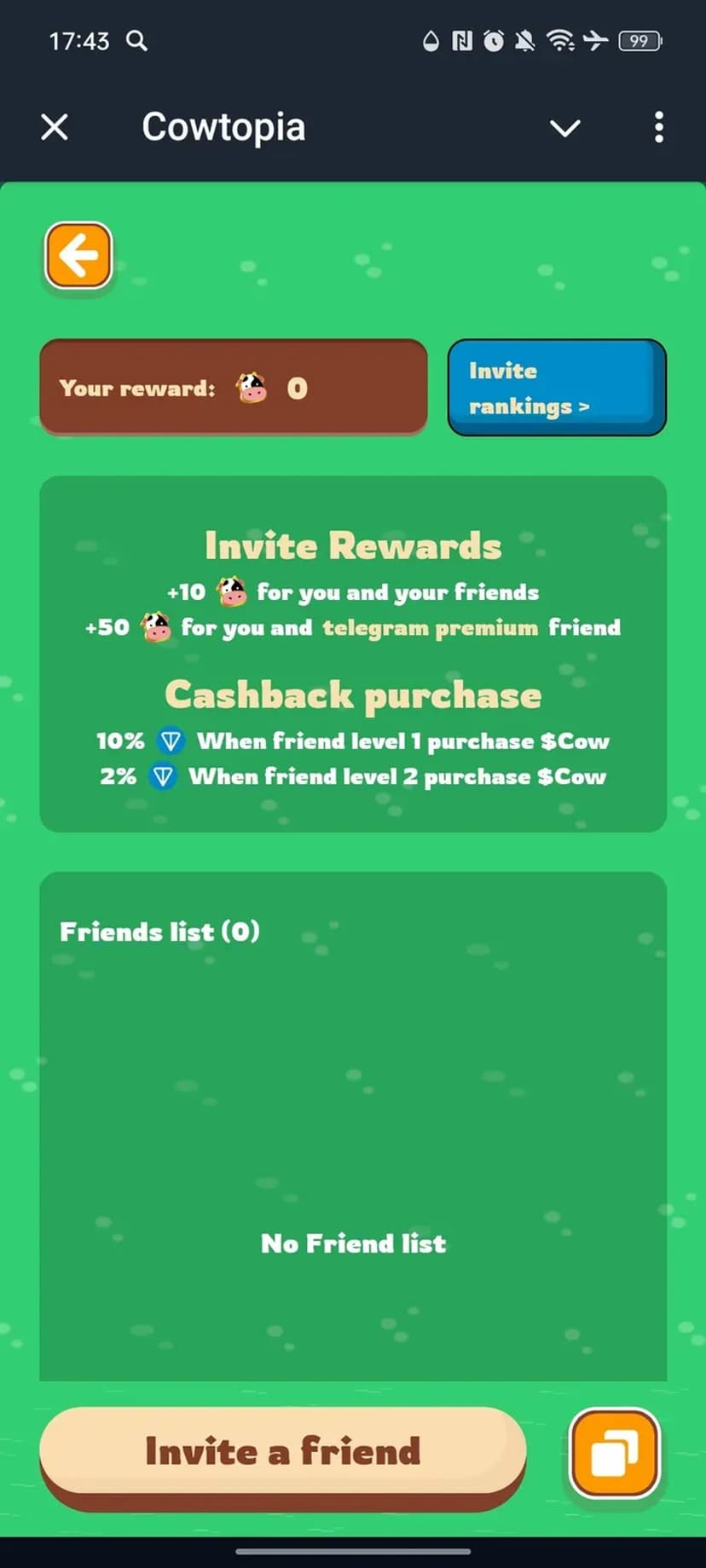
Task: Copy the invite link with orange icon
Action: point(614,1452)
